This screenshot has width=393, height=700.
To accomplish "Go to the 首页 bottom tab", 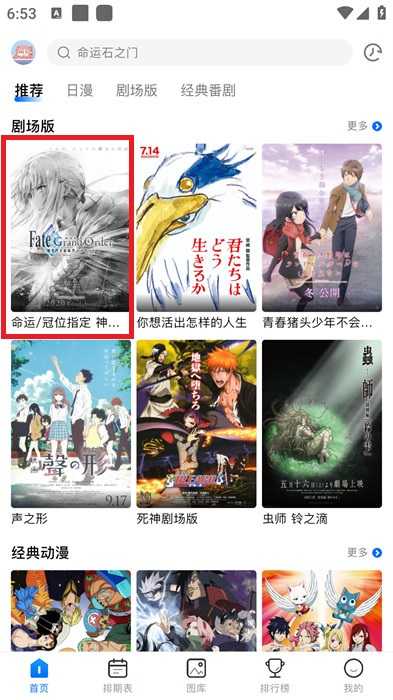I will coord(39,676).
